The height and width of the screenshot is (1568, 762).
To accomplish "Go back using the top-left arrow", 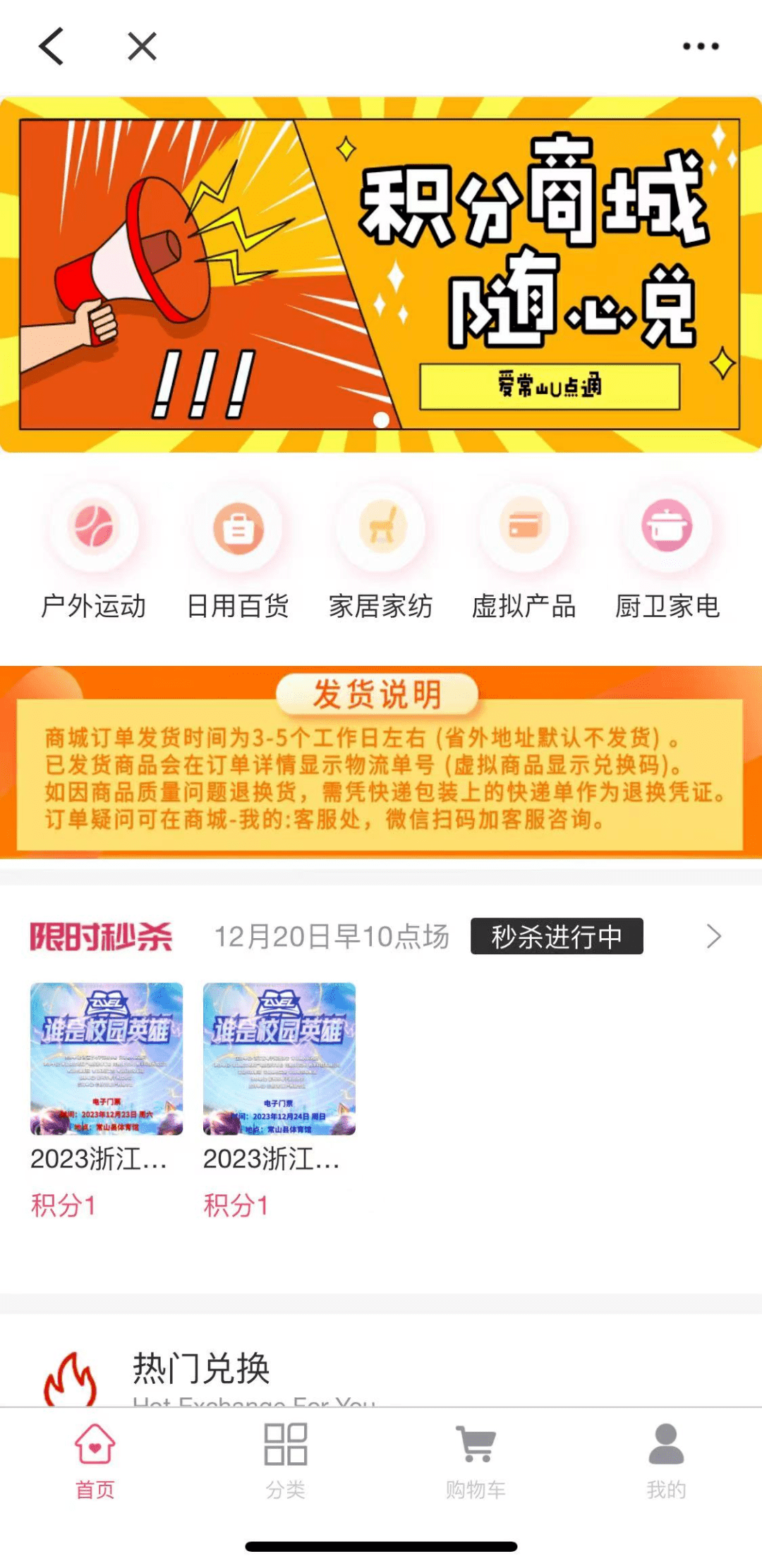I will click(52, 47).
